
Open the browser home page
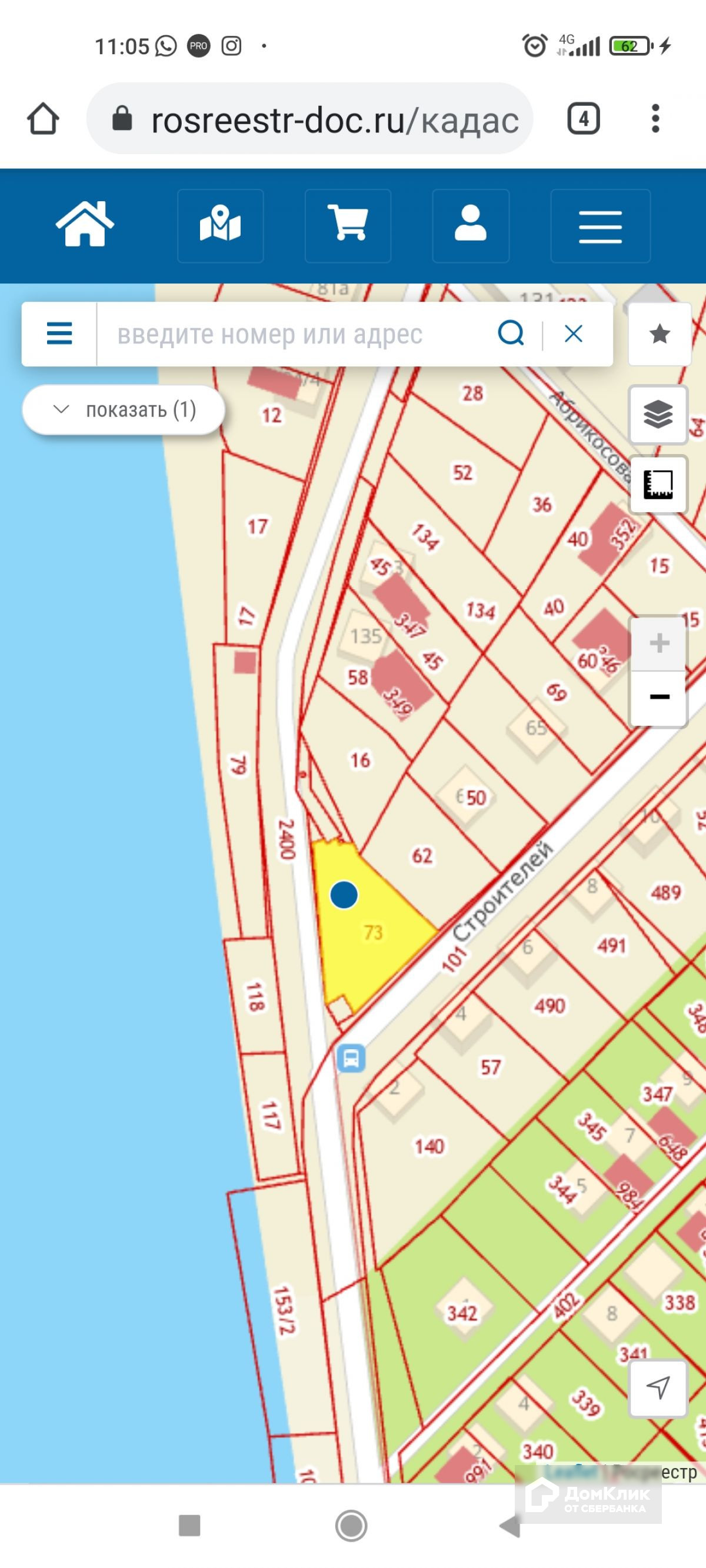click(x=42, y=118)
